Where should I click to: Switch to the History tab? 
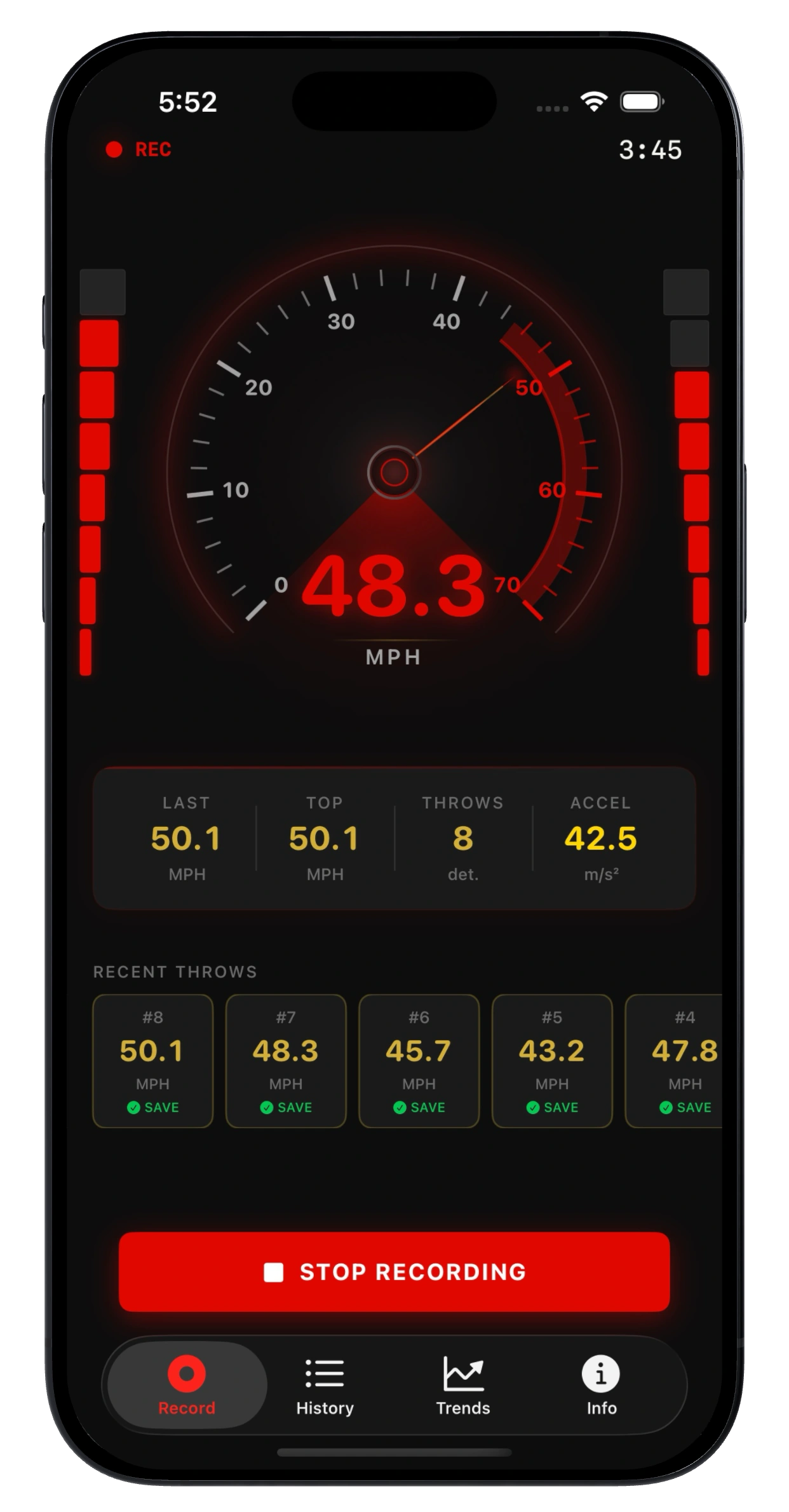point(325,1386)
